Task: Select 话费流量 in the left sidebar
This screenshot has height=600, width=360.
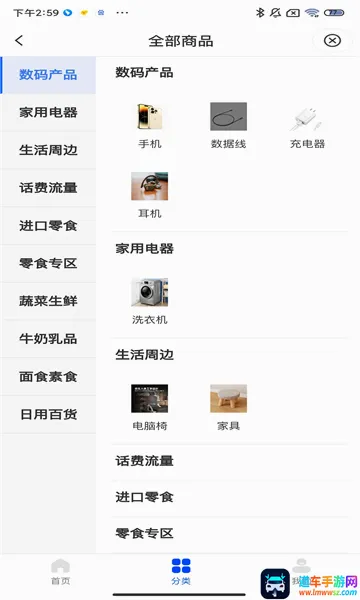Action: tap(48, 188)
